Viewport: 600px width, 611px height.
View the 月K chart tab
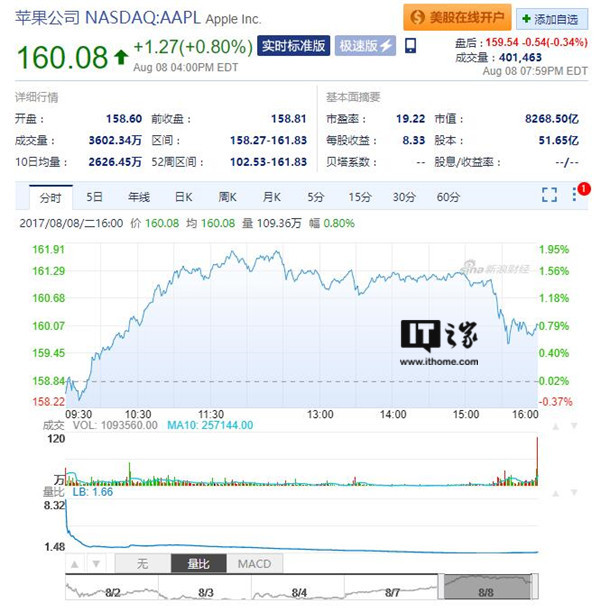click(x=271, y=196)
